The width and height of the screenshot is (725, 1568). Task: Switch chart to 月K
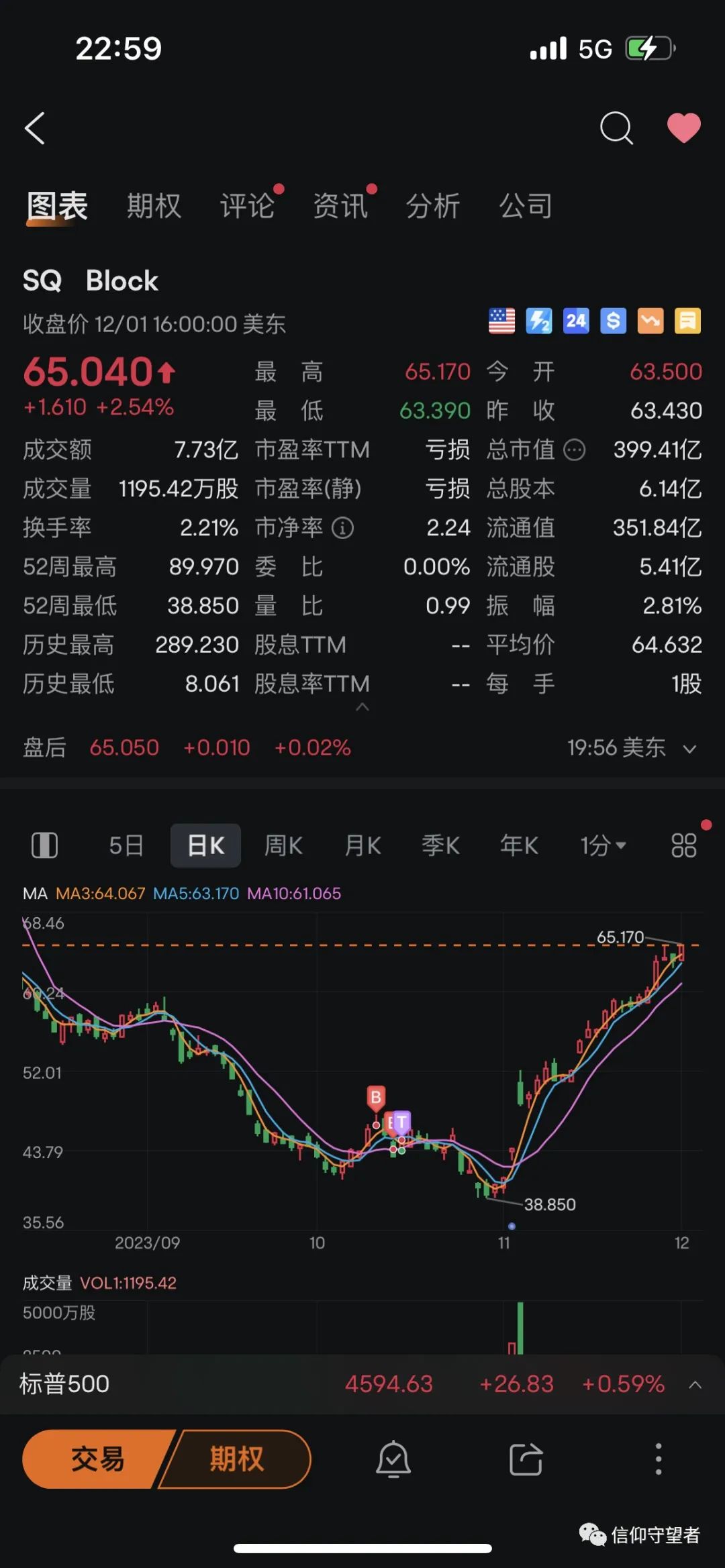(x=362, y=845)
